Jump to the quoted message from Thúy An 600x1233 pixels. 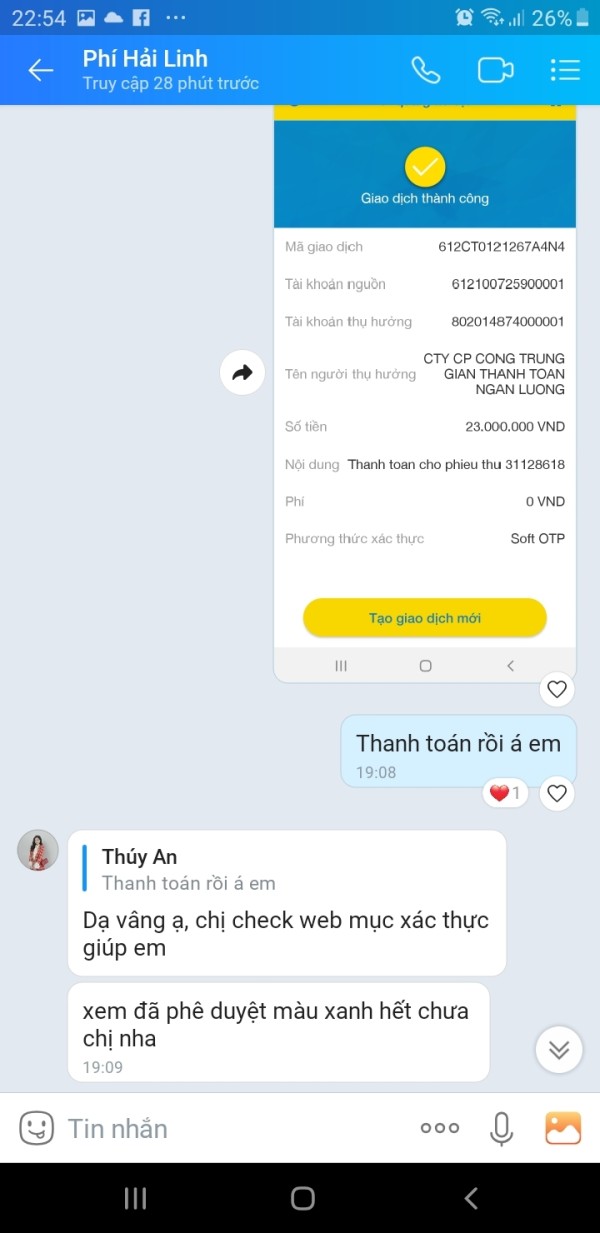(189, 870)
